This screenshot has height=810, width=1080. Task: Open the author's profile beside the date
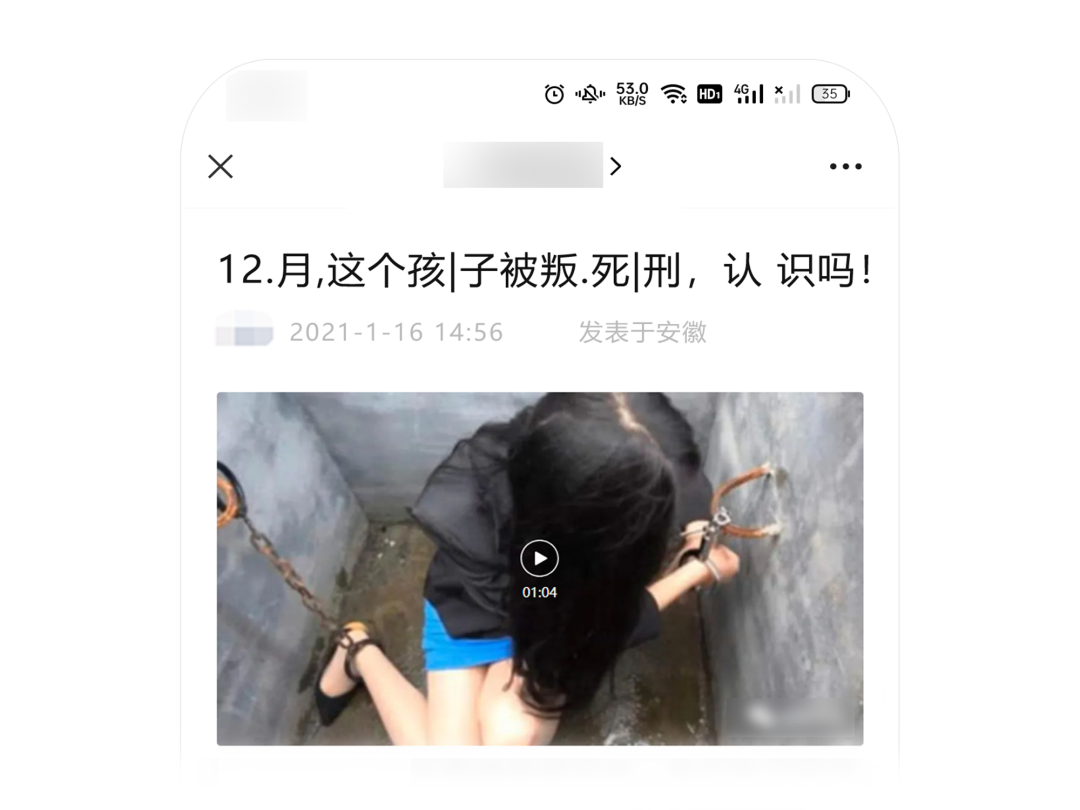244,331
